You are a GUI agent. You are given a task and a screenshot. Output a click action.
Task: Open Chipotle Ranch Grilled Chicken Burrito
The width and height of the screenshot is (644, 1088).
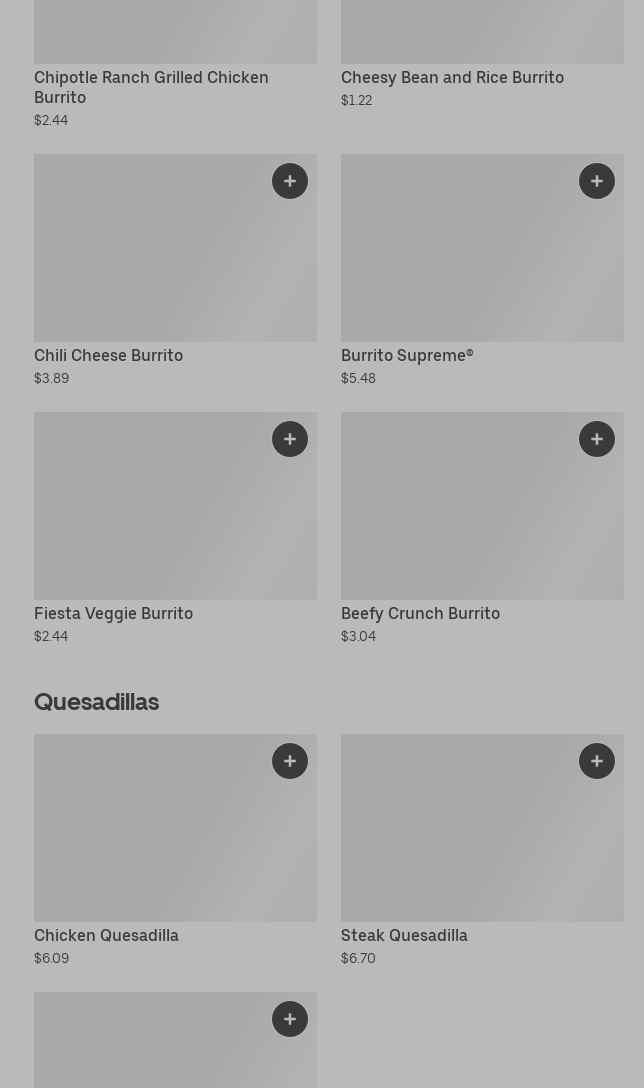pos(151,87)
